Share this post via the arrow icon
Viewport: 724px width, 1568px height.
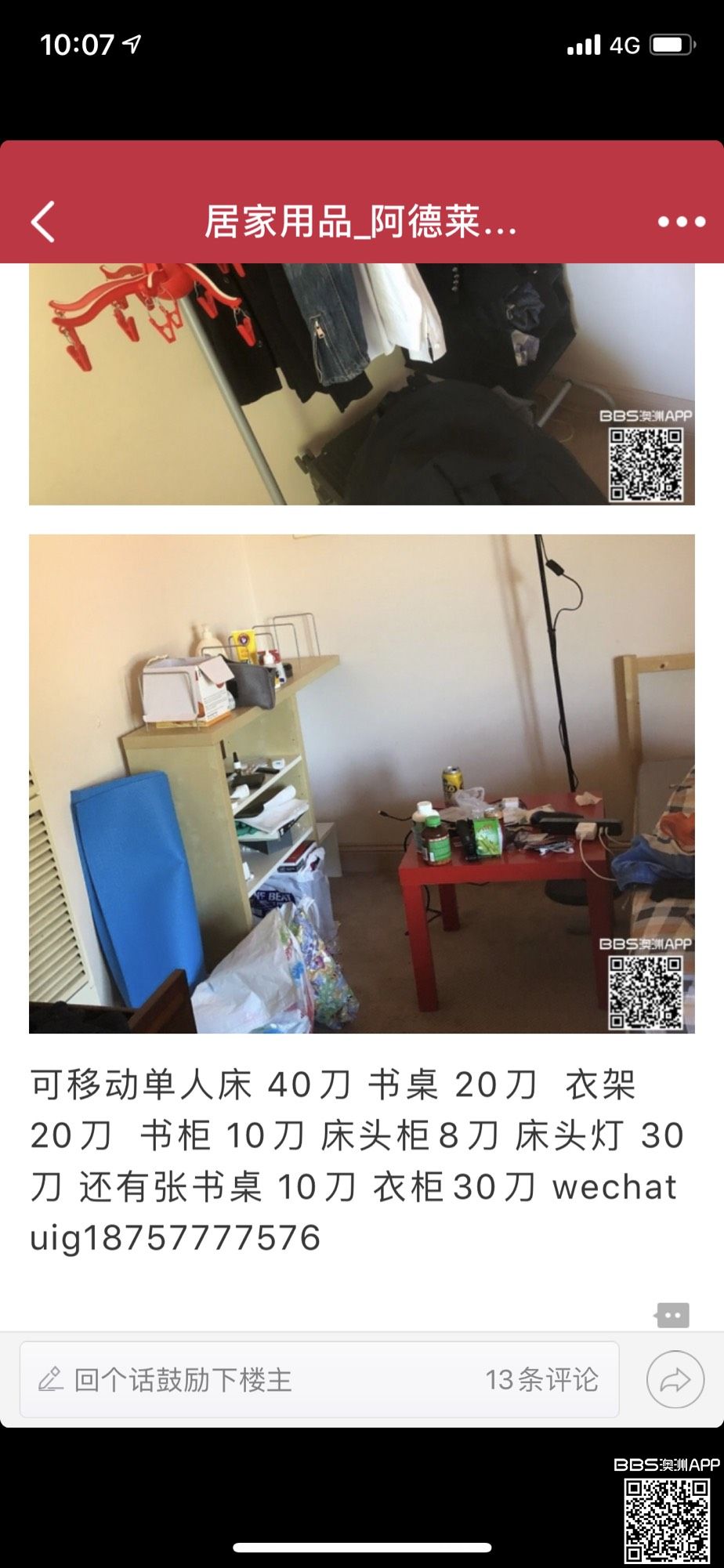click(675, 1380)
